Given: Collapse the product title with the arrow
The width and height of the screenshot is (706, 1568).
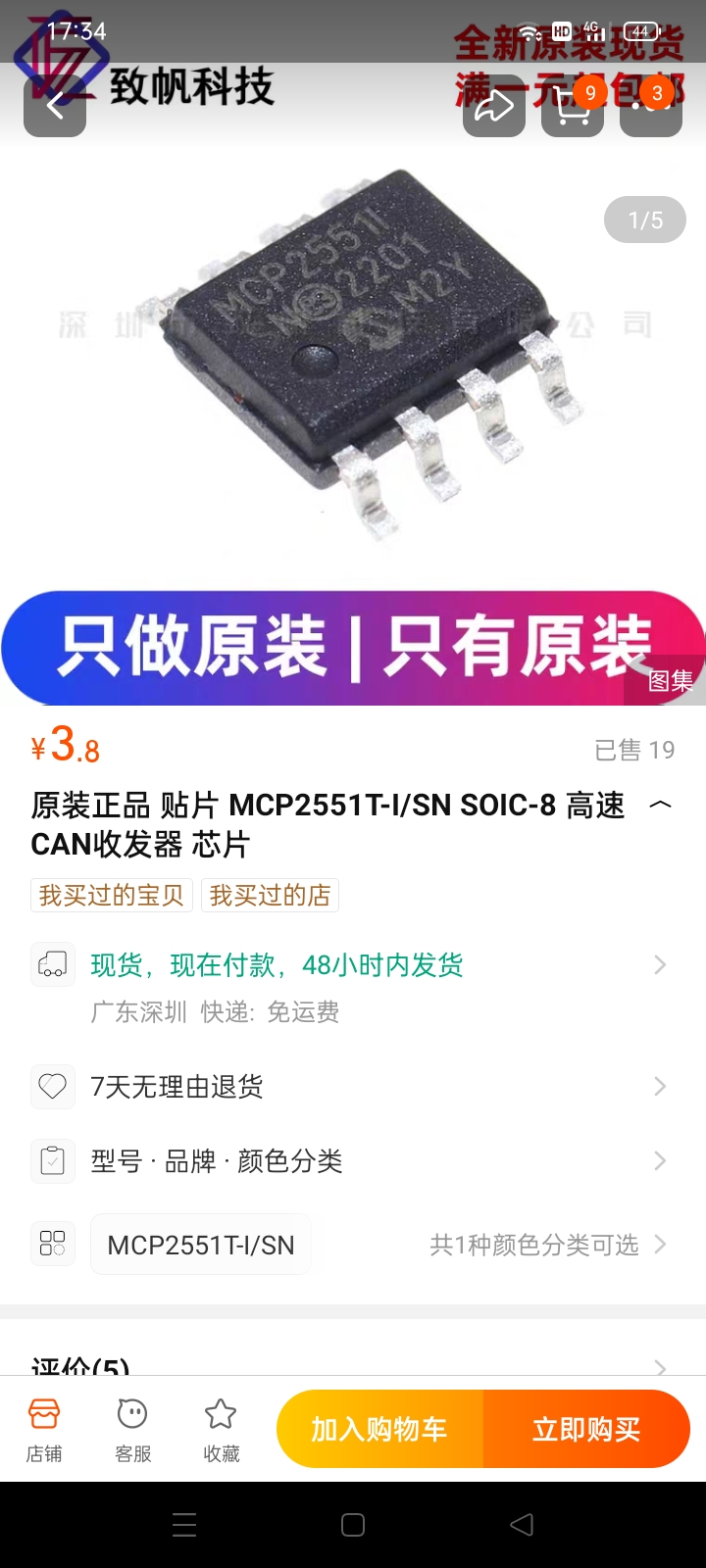Looking at the screenshot, I should (x=661, y=805).
